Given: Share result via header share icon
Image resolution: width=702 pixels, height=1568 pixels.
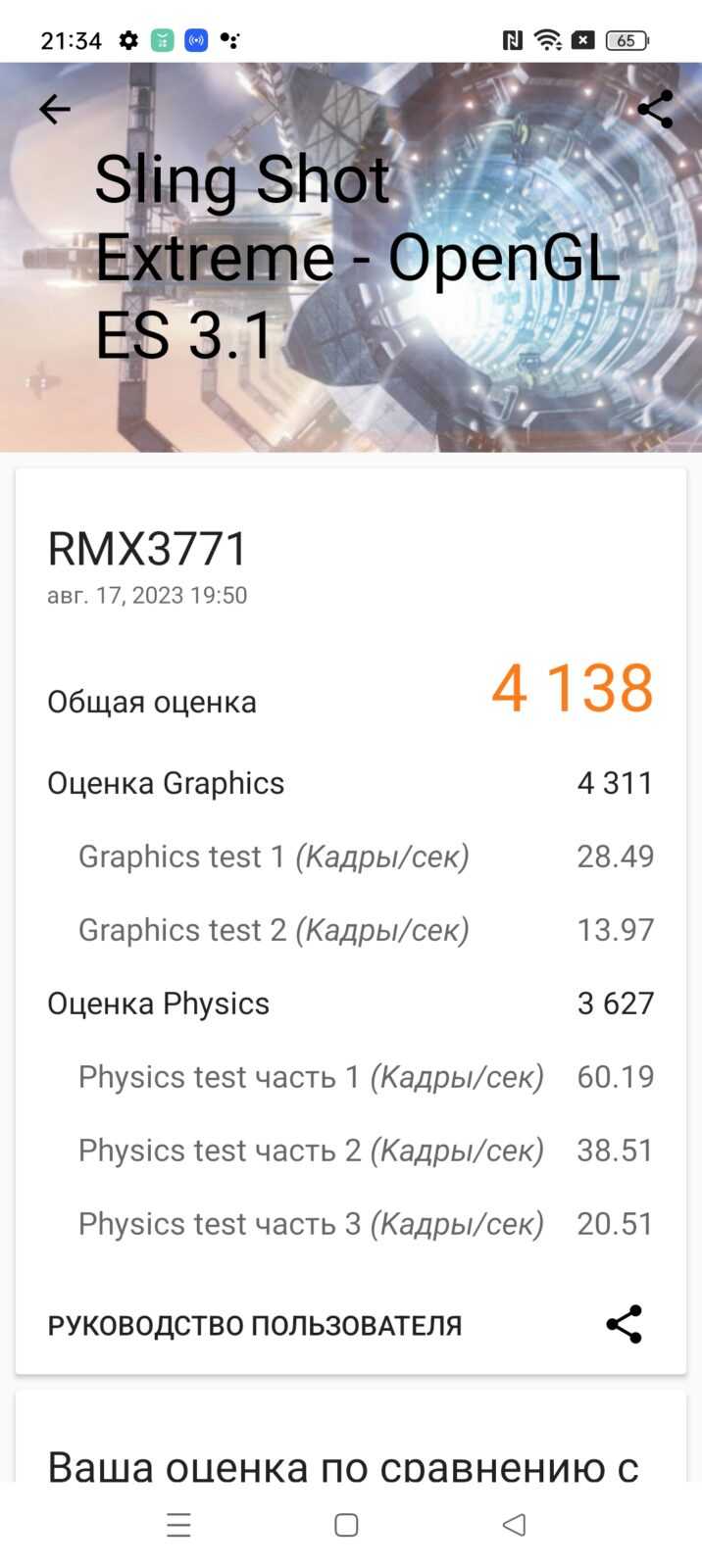Looking at the screenshot, I should click(655, 109).
